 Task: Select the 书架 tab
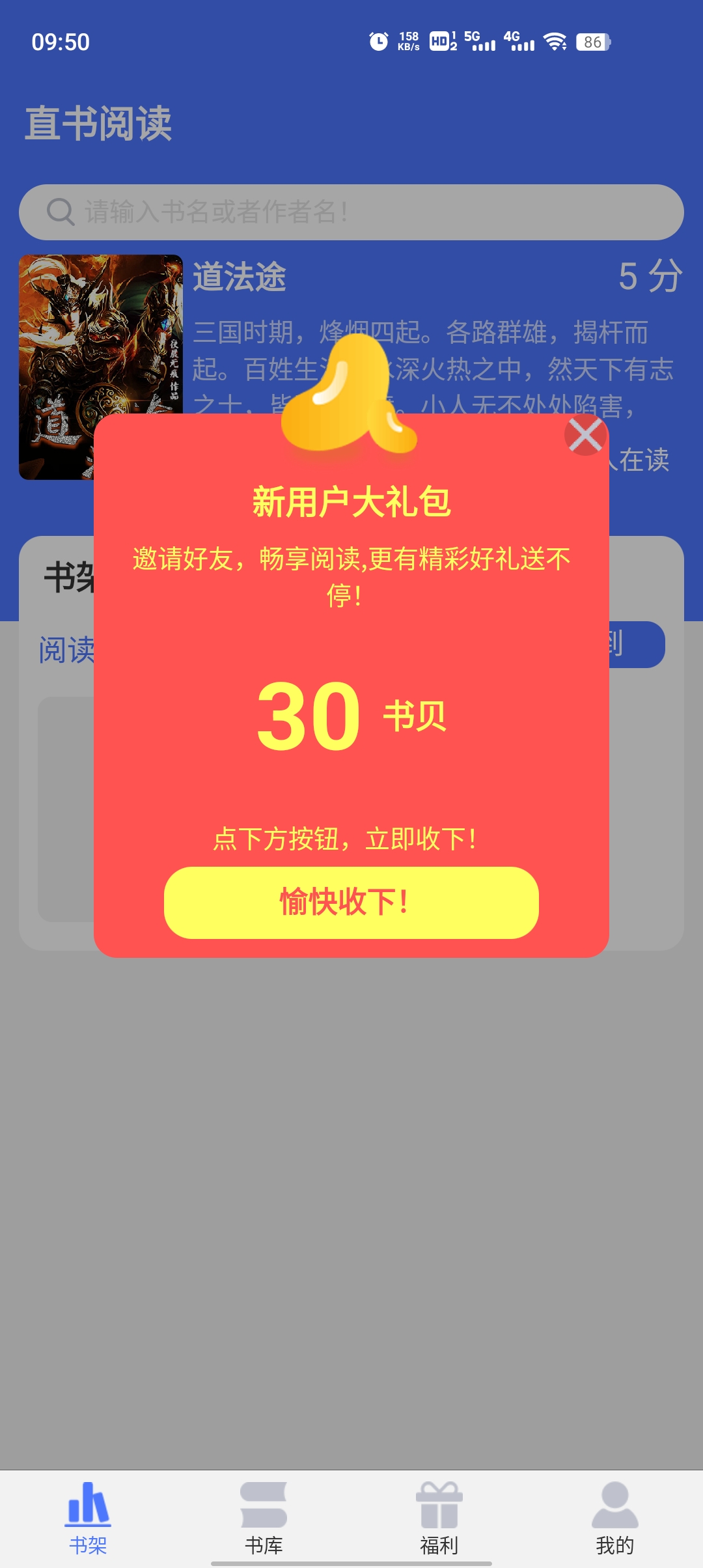pos(88,1519)
